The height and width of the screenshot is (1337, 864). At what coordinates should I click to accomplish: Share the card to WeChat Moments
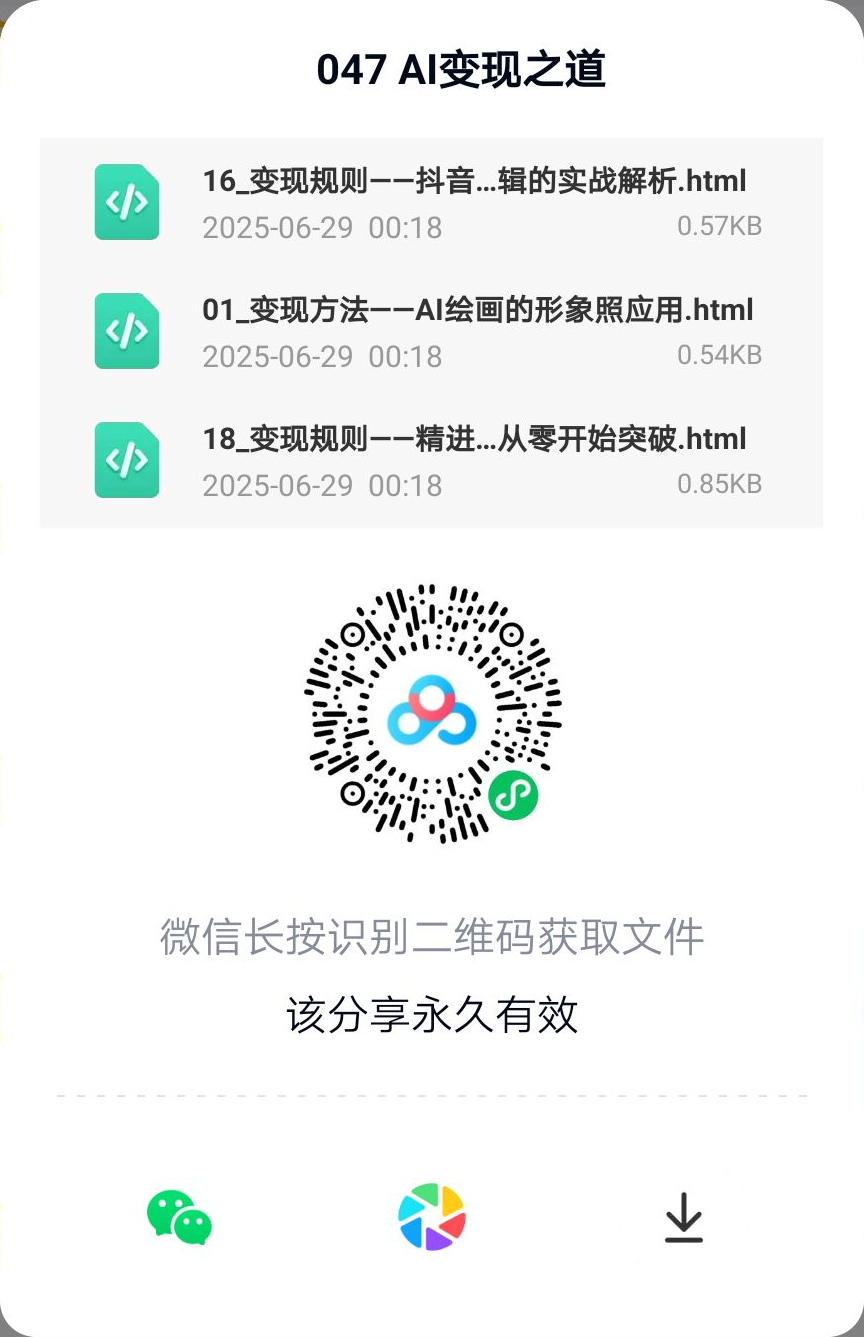coord(432,1217)
